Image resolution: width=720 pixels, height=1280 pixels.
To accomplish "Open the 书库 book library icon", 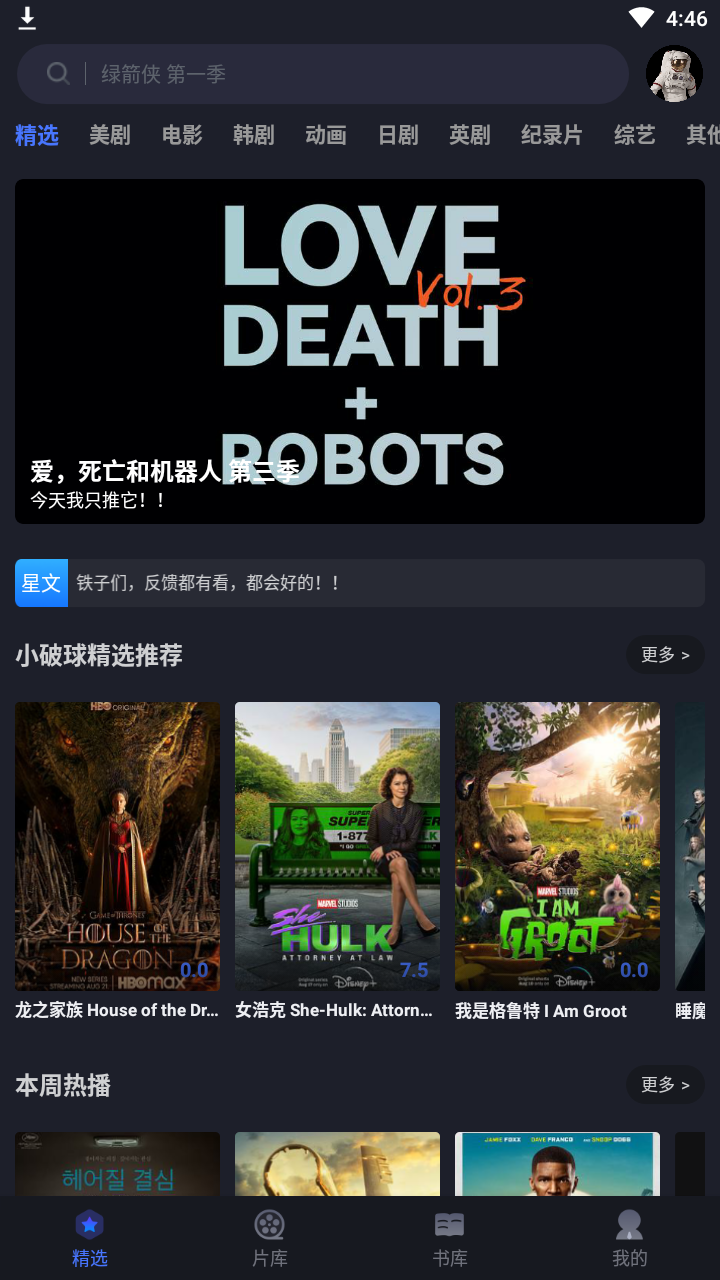I will tap(449, 1224).
